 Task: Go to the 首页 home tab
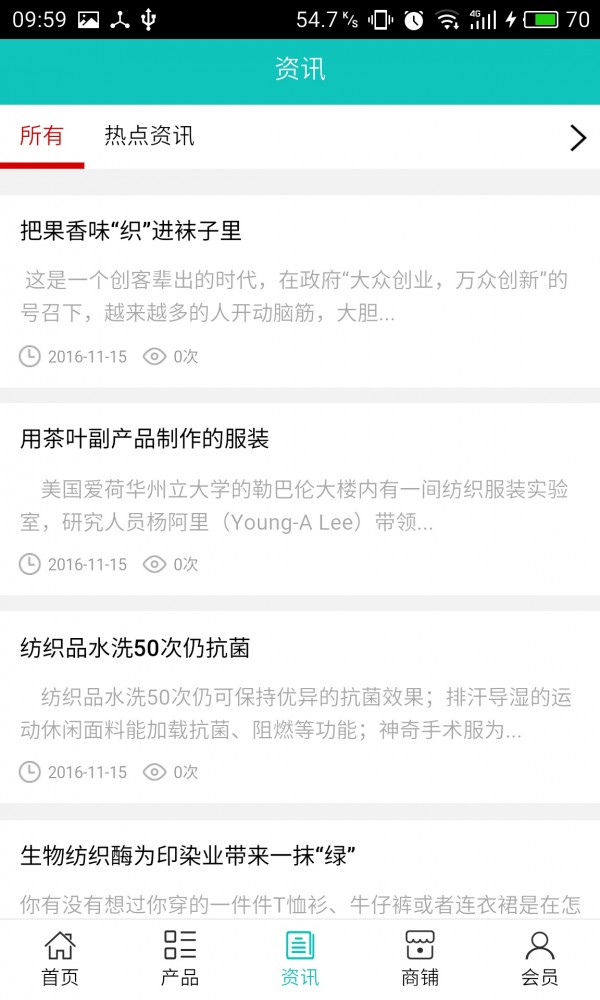(60, 958)
